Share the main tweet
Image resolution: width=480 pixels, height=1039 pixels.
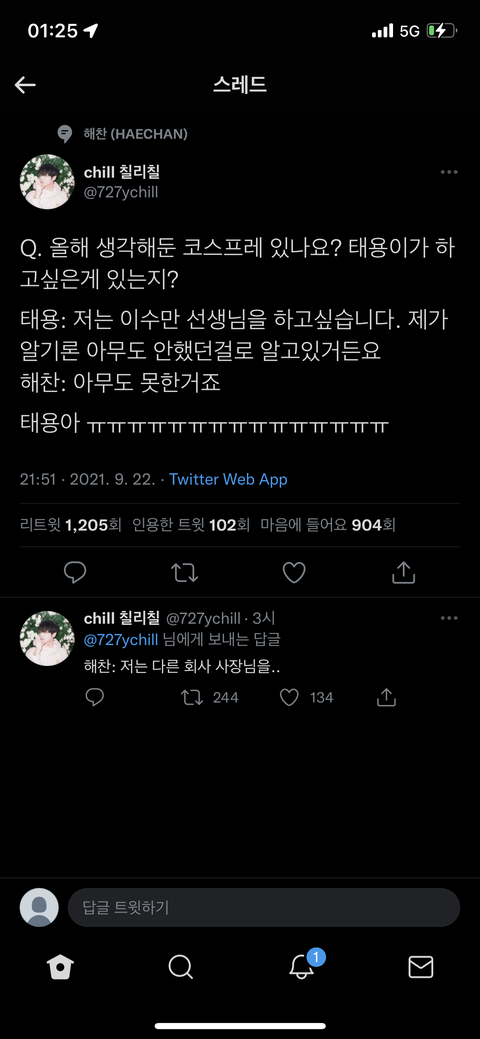403,573
